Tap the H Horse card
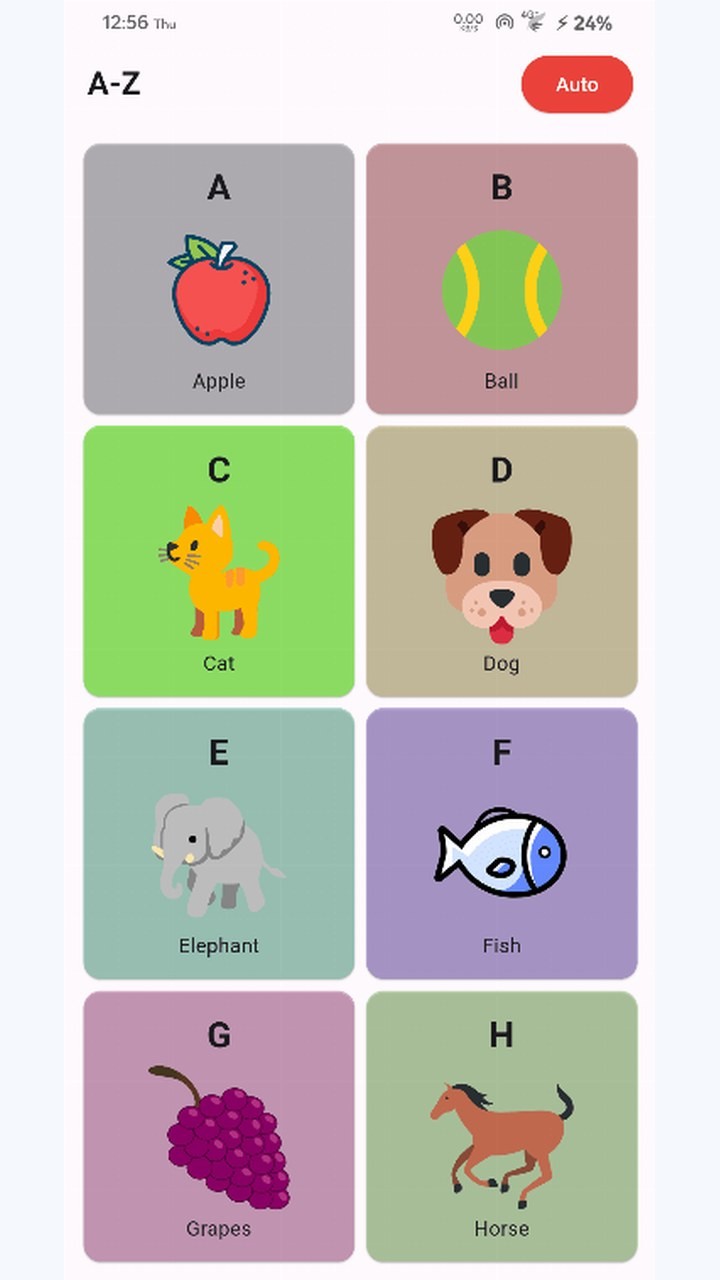The width and height of the screenshot is (720, 1280). (x=502, y=1127)
